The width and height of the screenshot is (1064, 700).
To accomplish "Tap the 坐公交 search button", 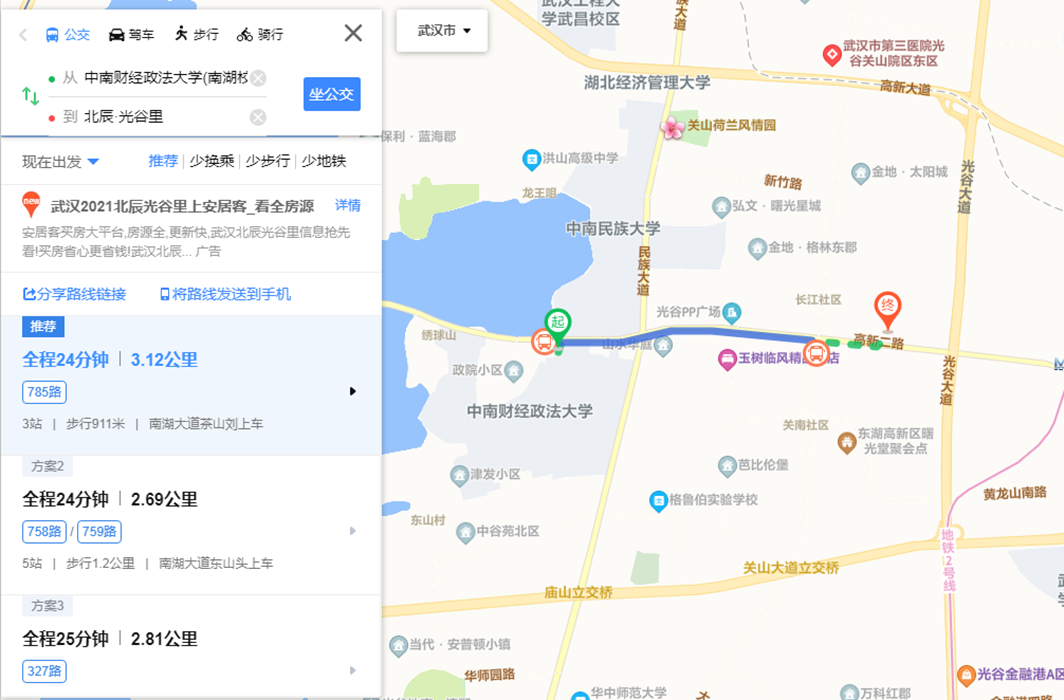I will coord(331,94).
